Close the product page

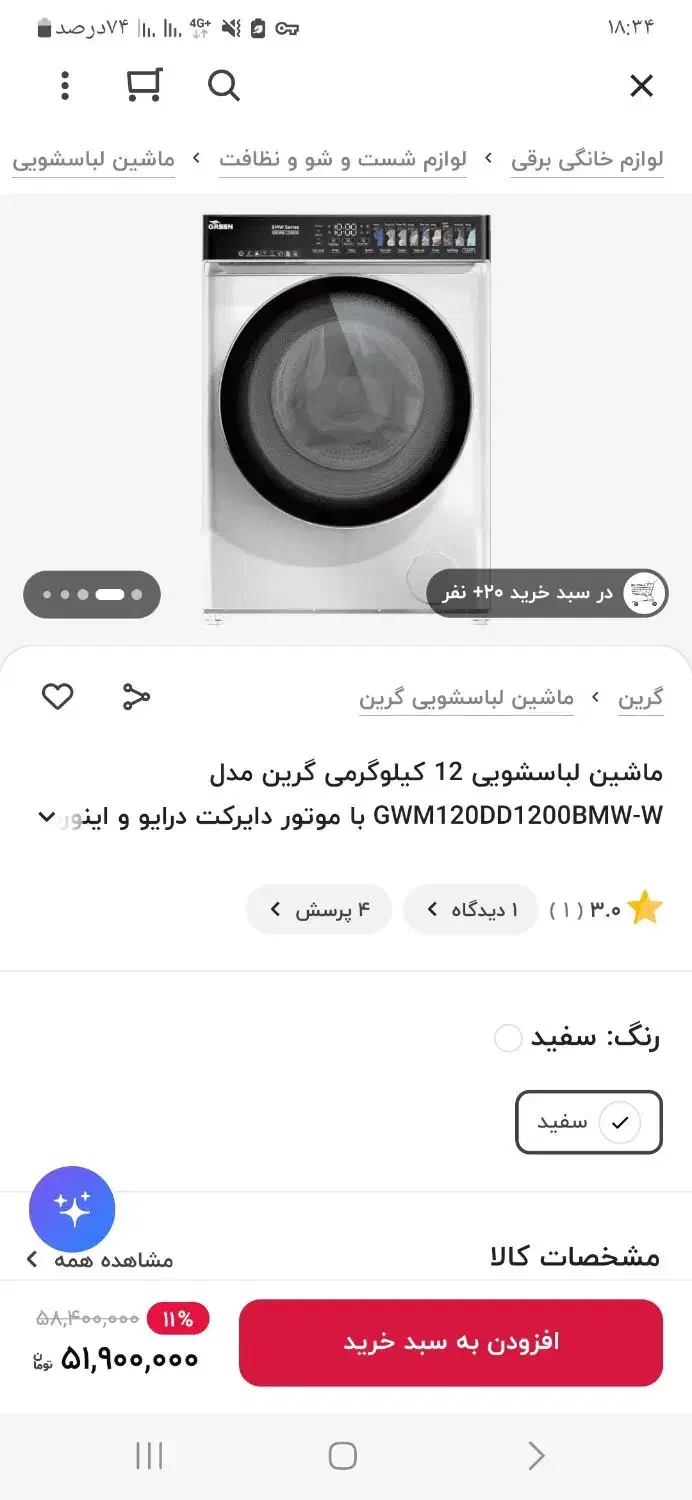(641, 86)
